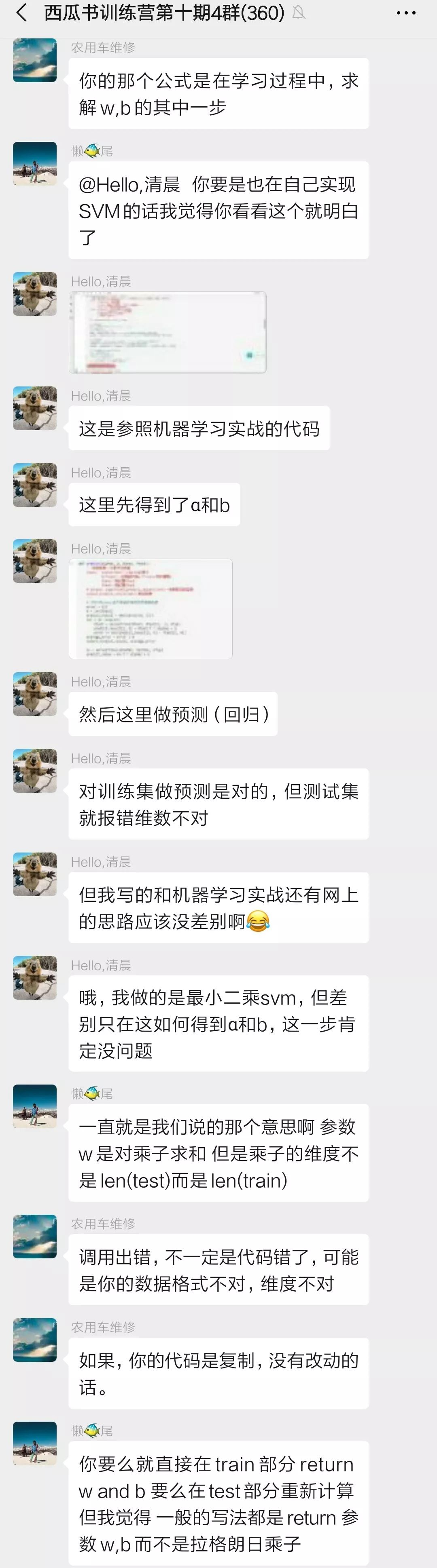Screen dimensions: 437x1568
Task: Tap Hello,清晨's avatar next to 这是参照机器学习实战的代码
Action: 35,408
